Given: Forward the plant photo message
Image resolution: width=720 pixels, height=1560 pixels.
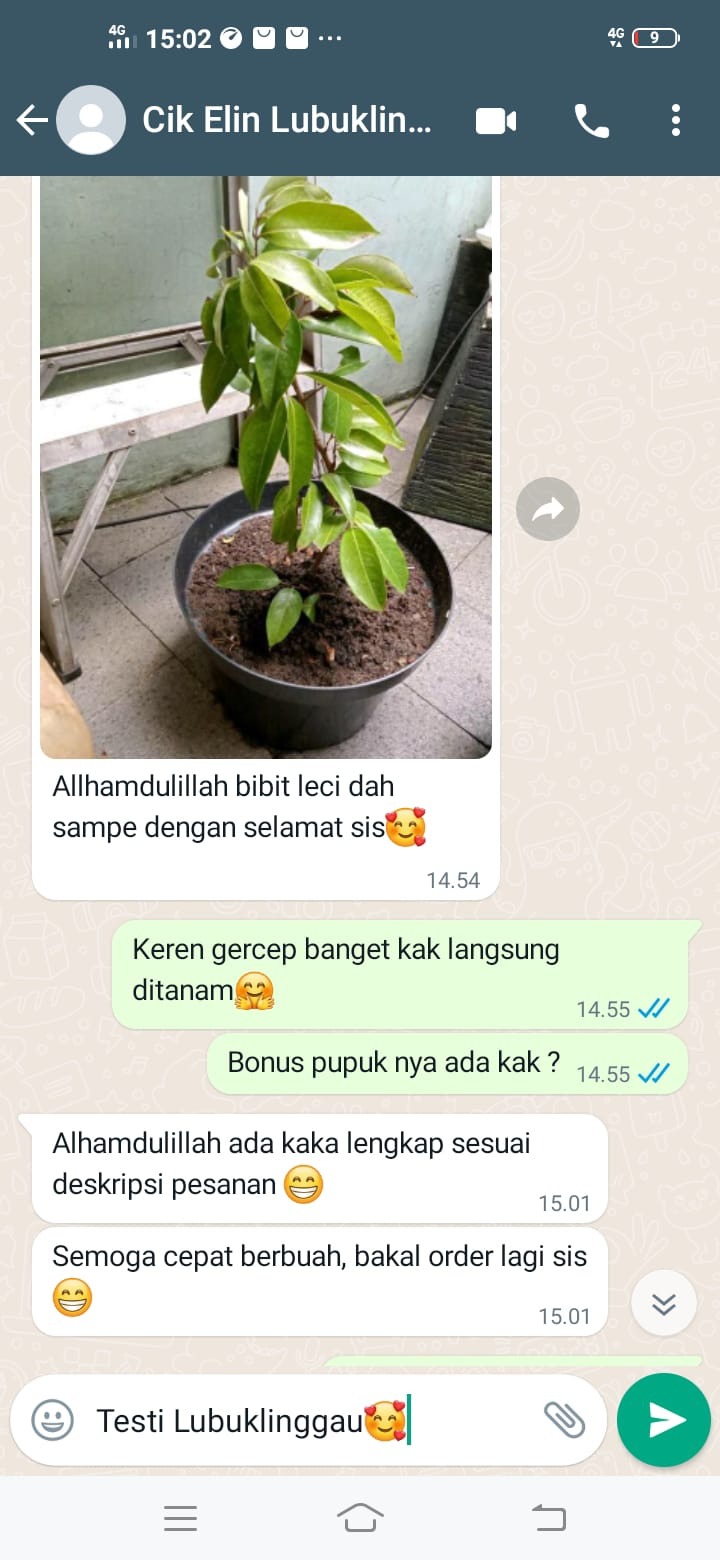Looking at the screenshot, I should 548,510.
